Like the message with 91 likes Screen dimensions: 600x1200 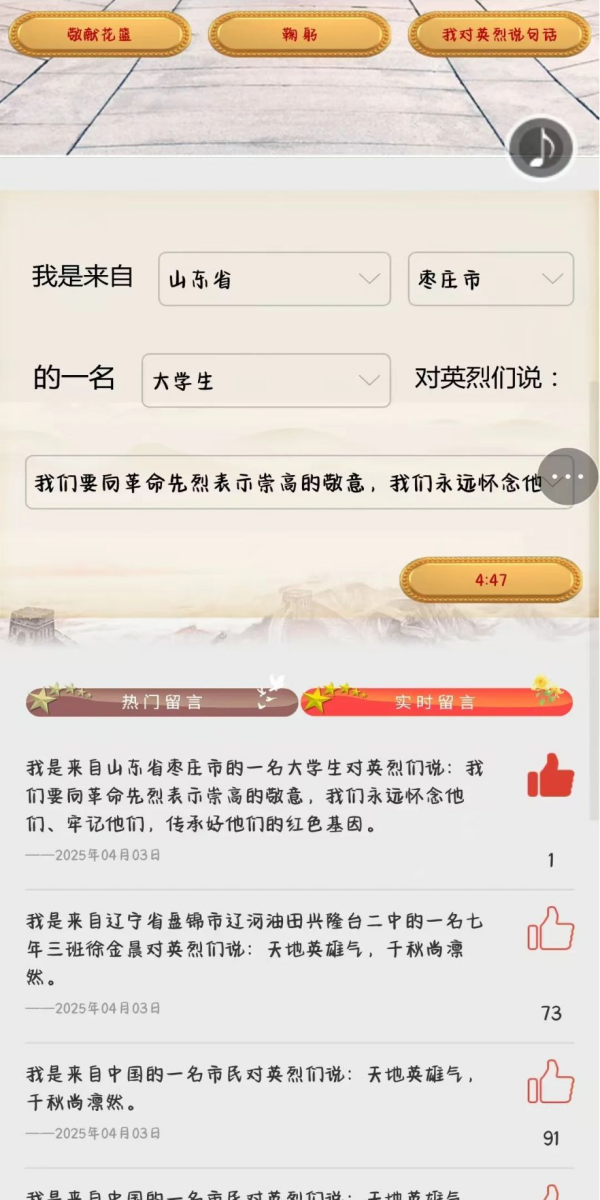coord(550,1082)
